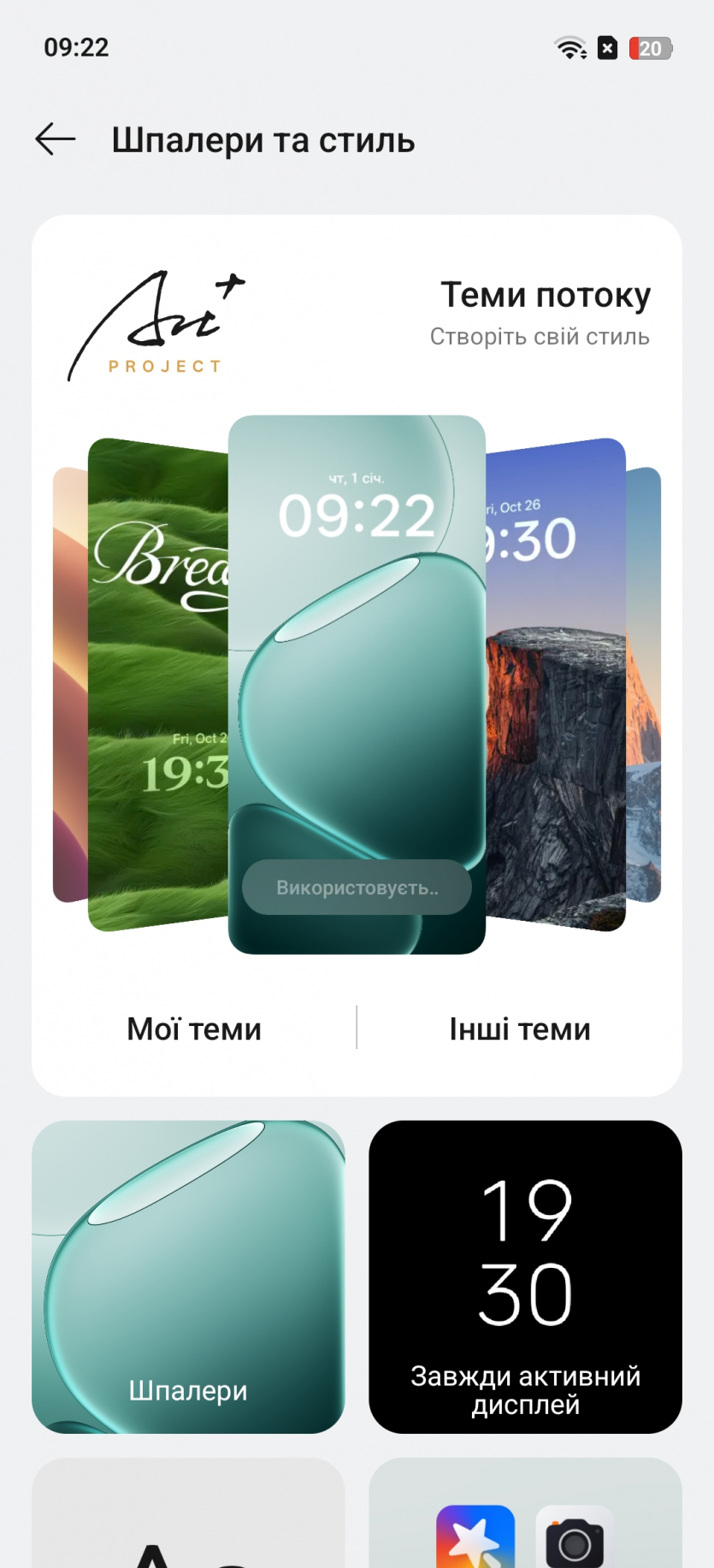Open the Мої теми section
The height and width of the screenshot is (1568, 714).
pos(194,1029)
